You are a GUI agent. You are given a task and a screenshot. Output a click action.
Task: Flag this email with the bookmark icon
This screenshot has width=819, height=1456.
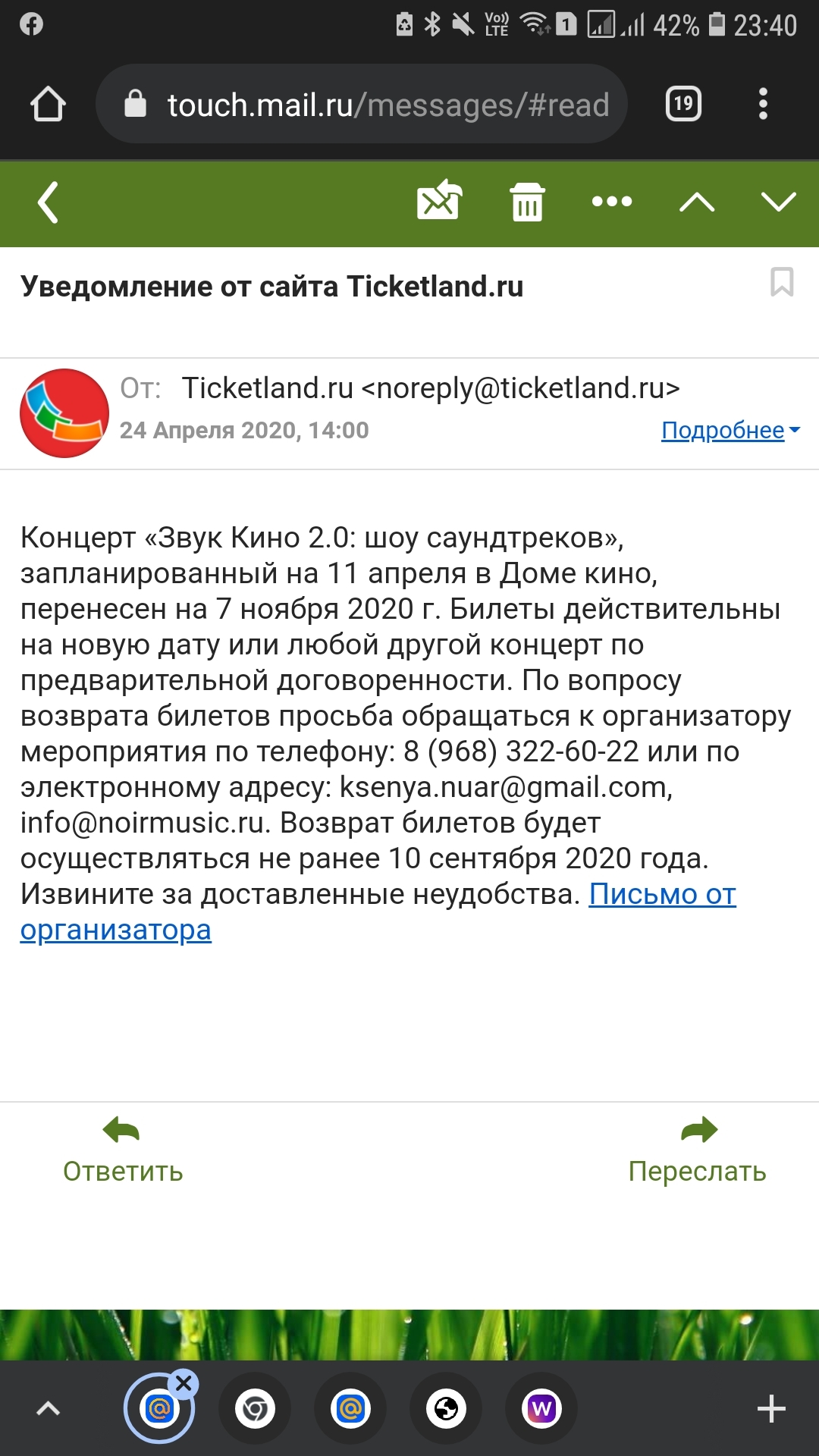pos(782,282)
